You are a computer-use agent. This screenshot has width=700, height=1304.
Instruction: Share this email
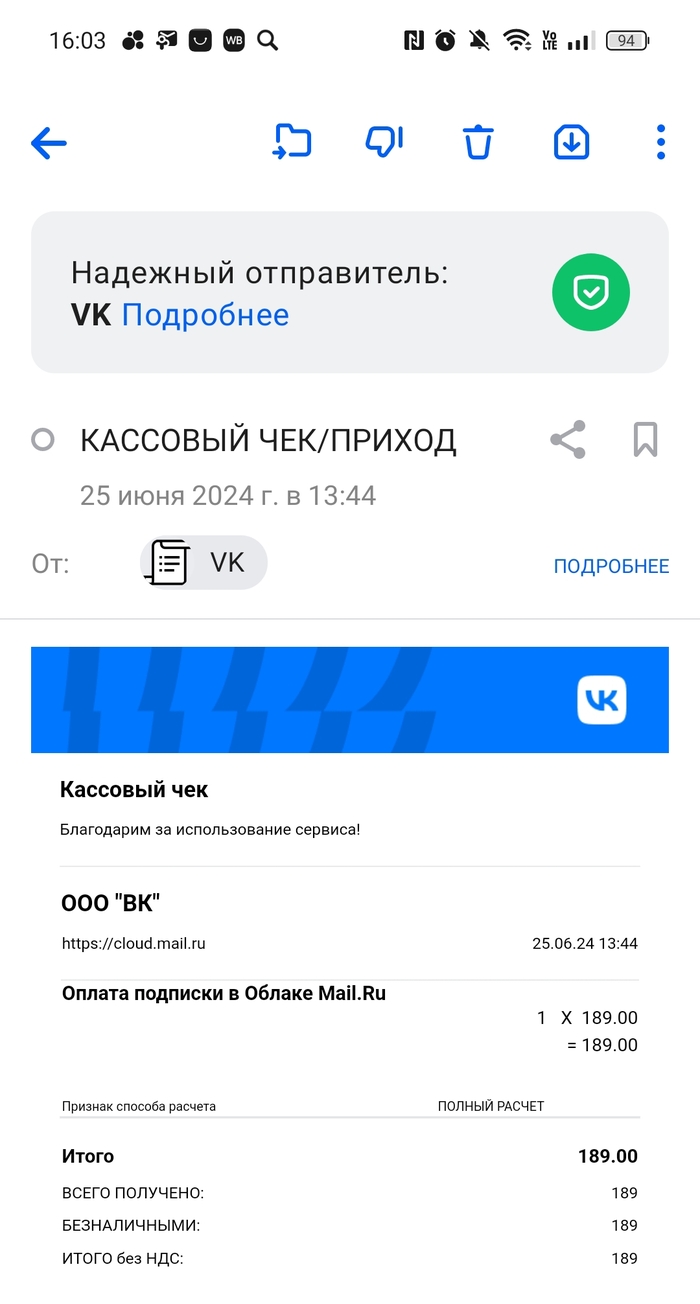(x=568, y=440)
